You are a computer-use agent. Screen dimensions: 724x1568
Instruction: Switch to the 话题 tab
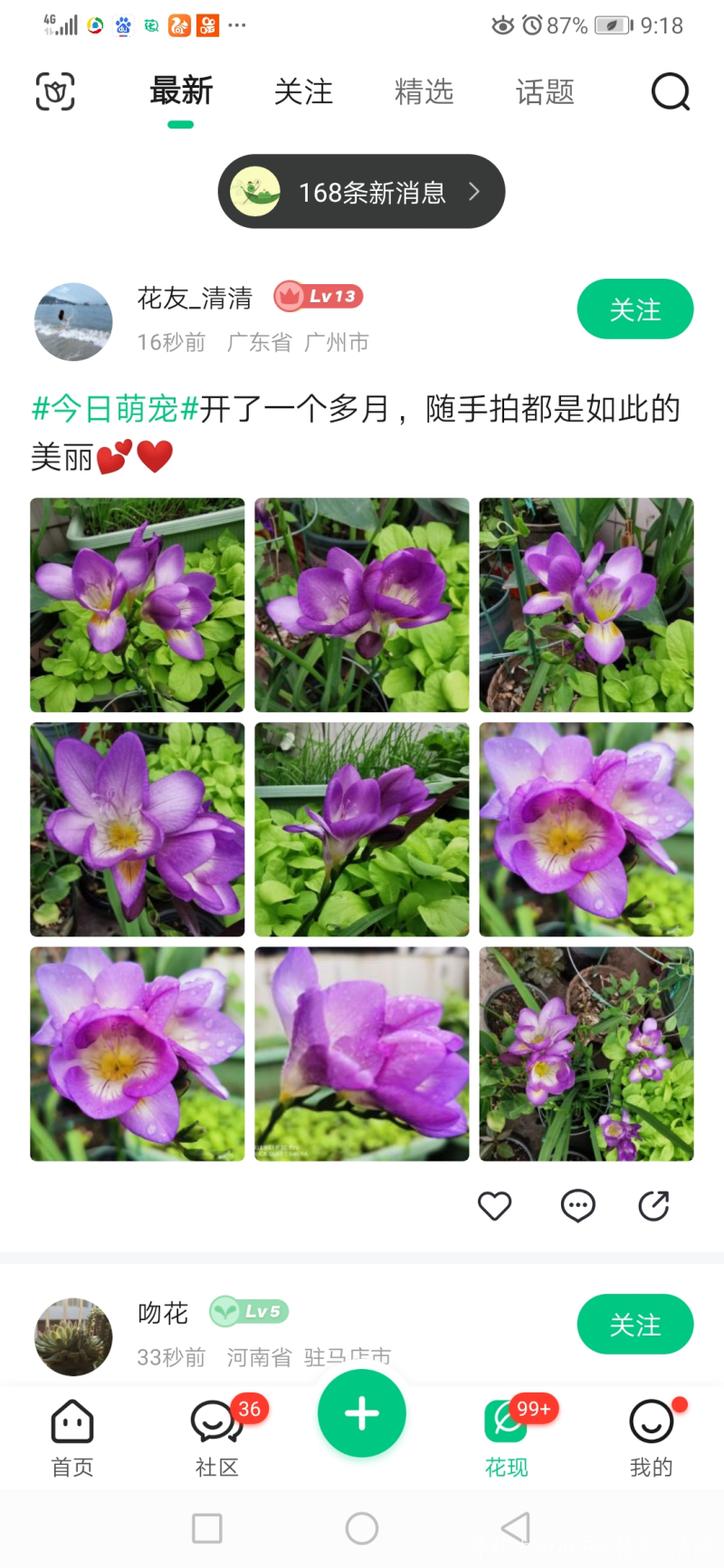coord(545,91)
